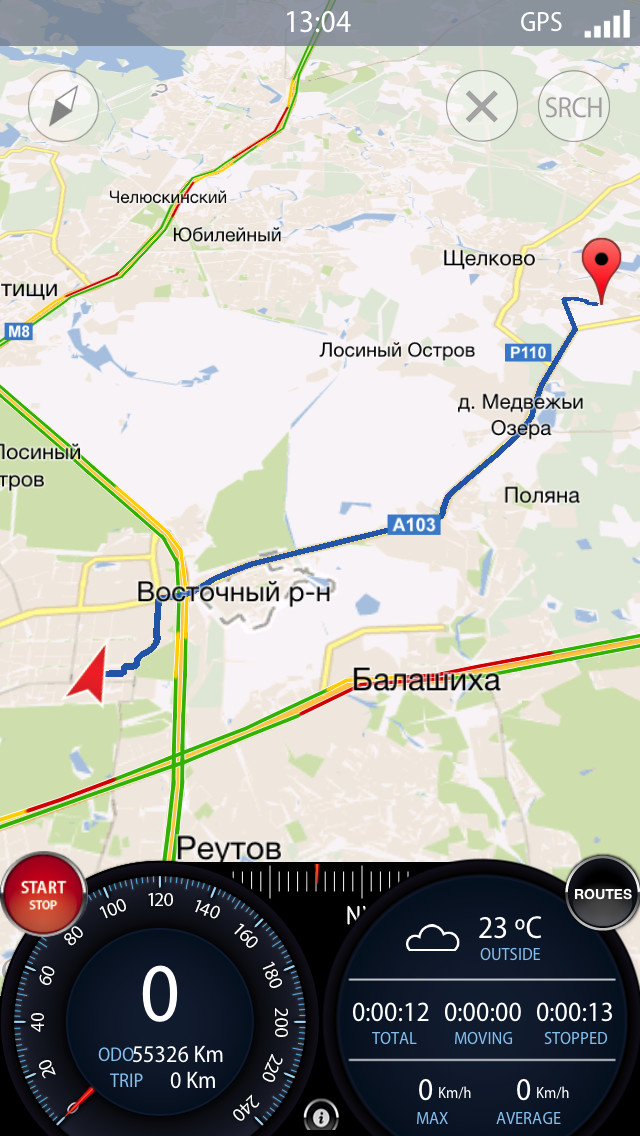
Task: Open the ROUTES button
Action: pyautogui.click(x=603, y=893)
